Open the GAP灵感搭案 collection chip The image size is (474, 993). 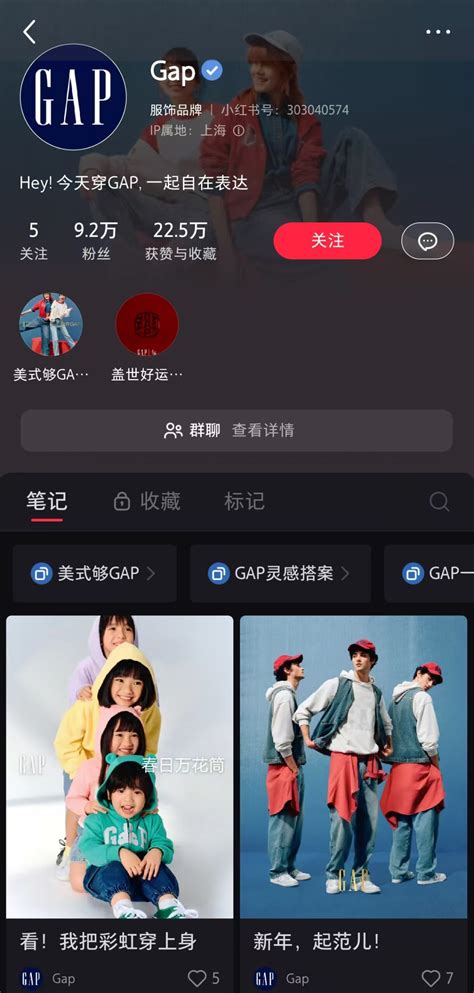[280, 574]
